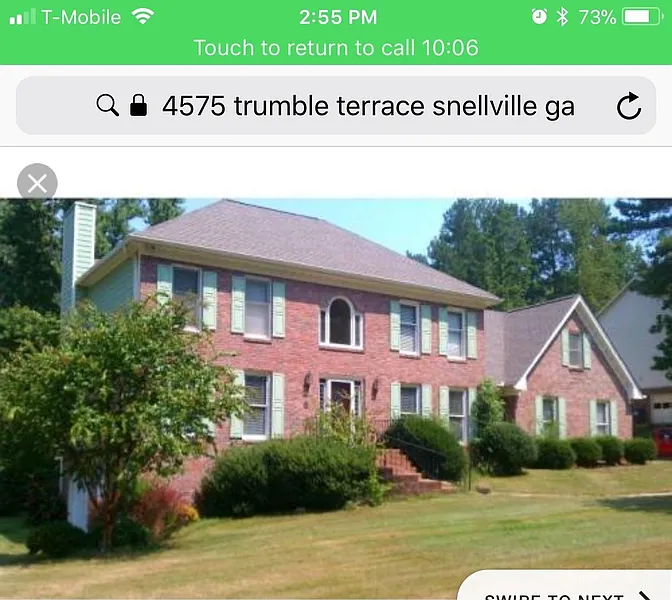The image size is (672, 600).
Task: Close the photo viewer
Action: click(37, 183)
